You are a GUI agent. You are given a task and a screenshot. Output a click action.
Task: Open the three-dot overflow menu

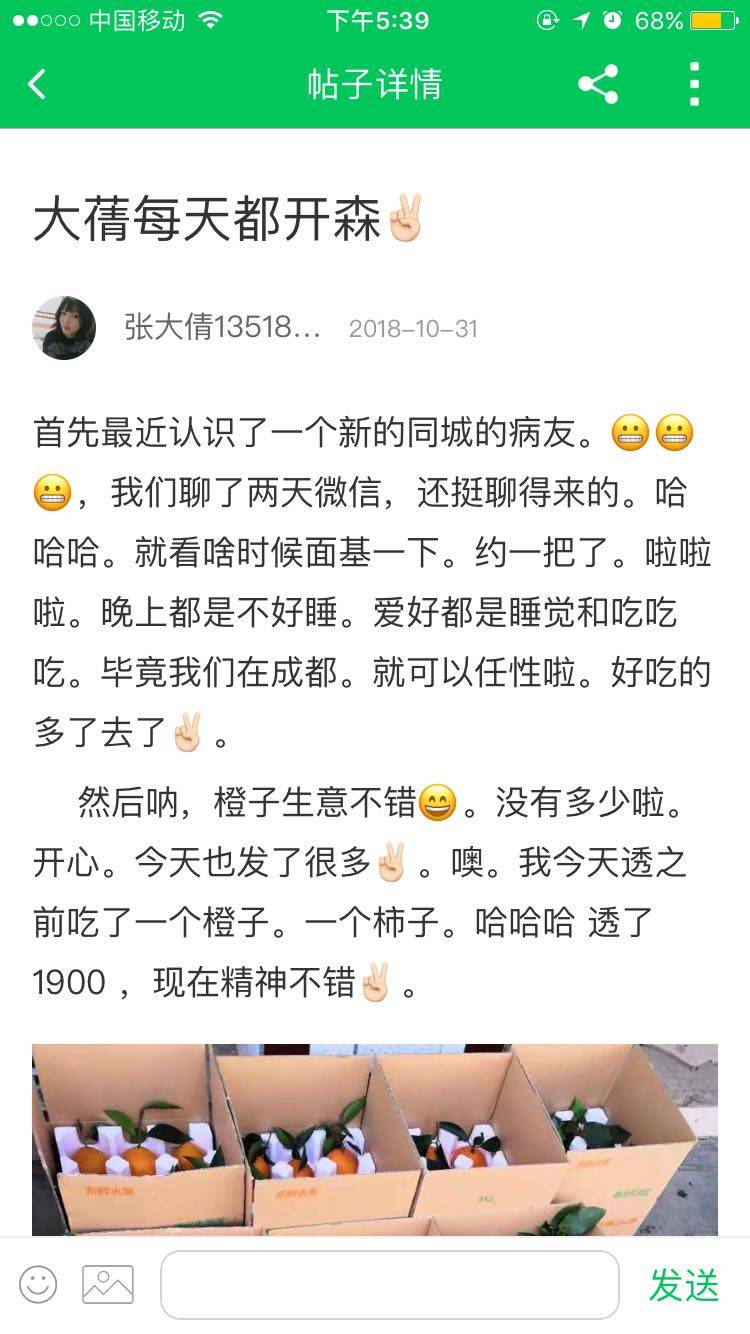pos(694,84)
